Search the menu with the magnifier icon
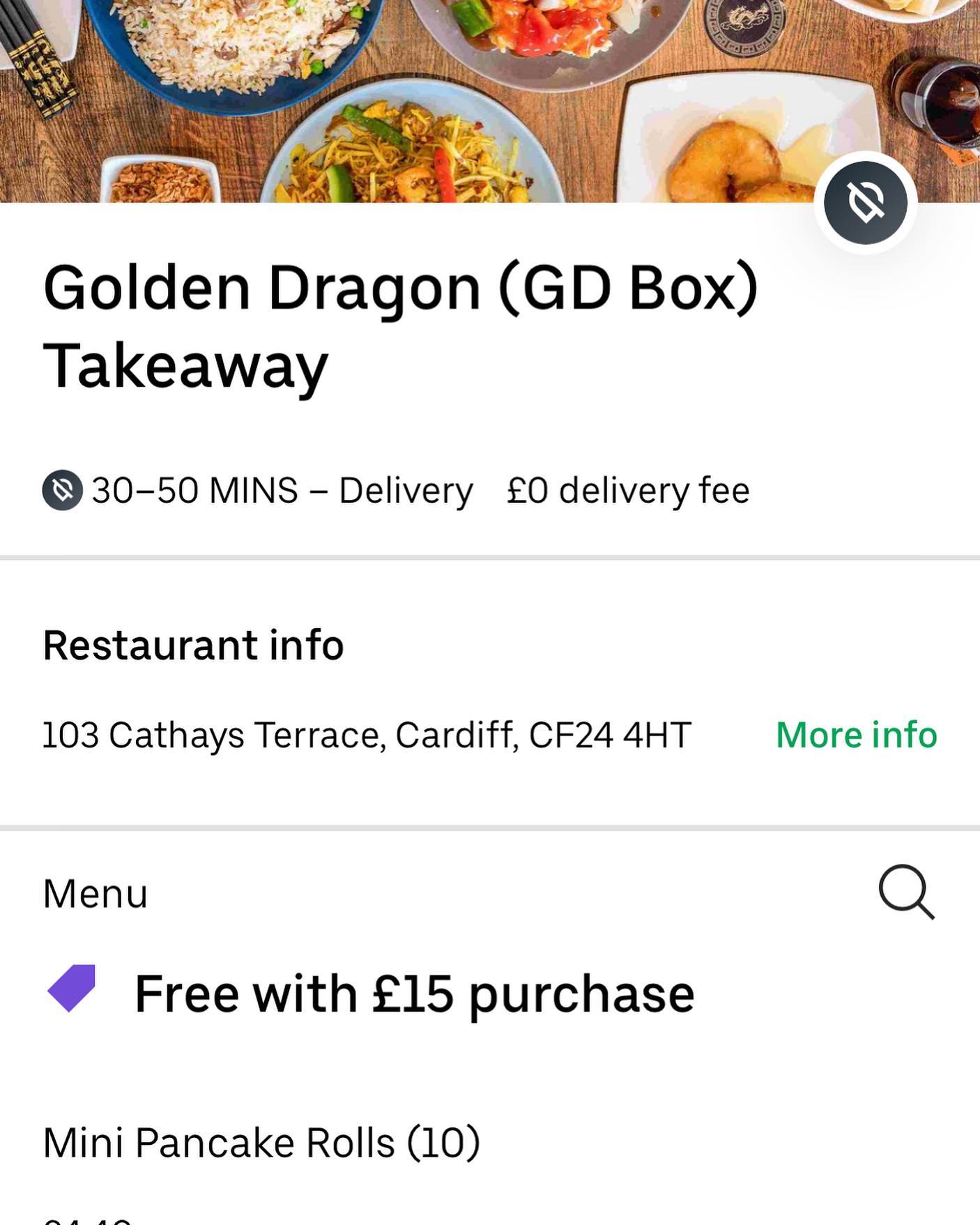980x1225 pixels. 906,892
